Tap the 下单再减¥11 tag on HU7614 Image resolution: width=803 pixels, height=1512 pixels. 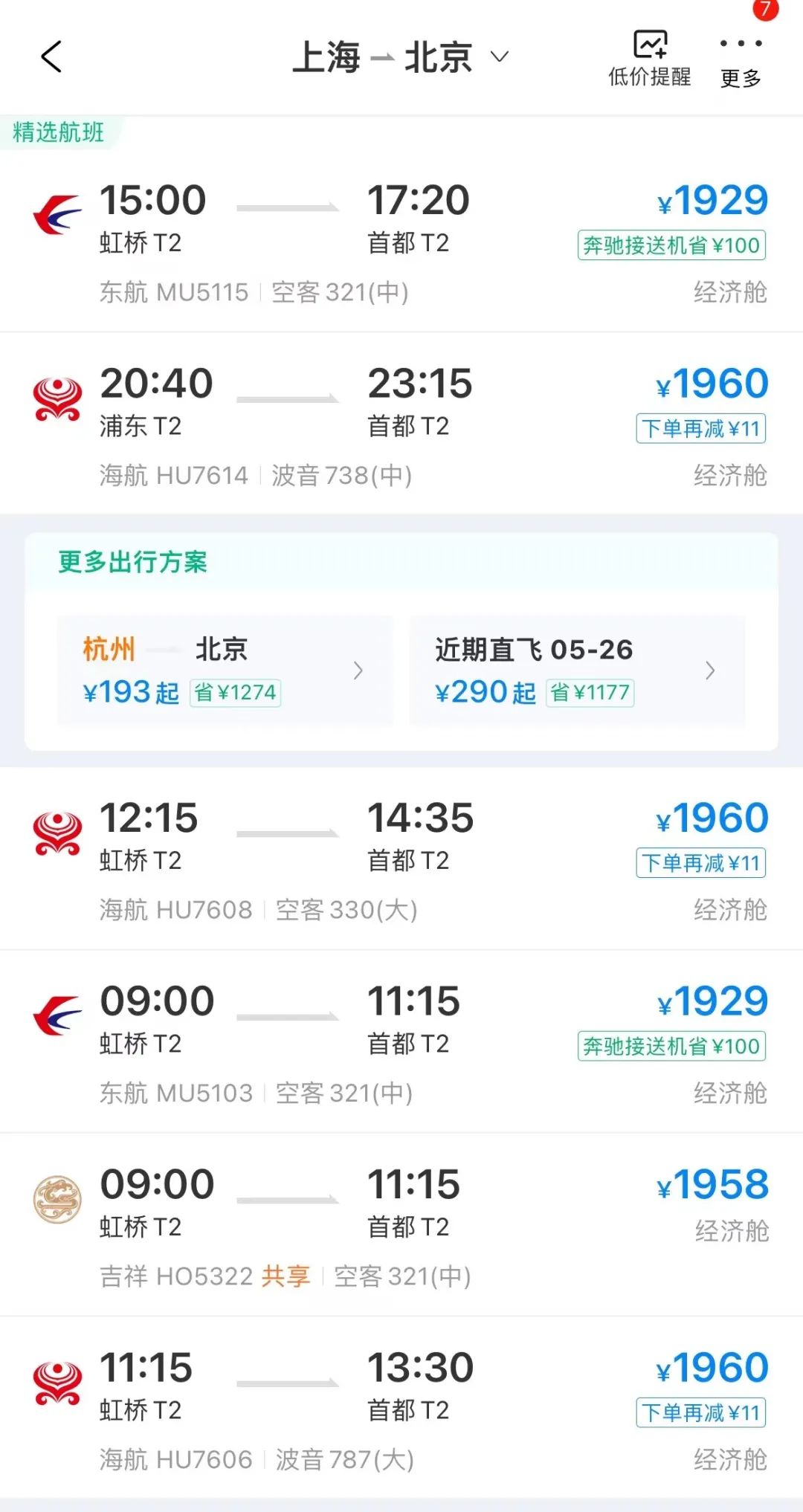coord(700,428)
